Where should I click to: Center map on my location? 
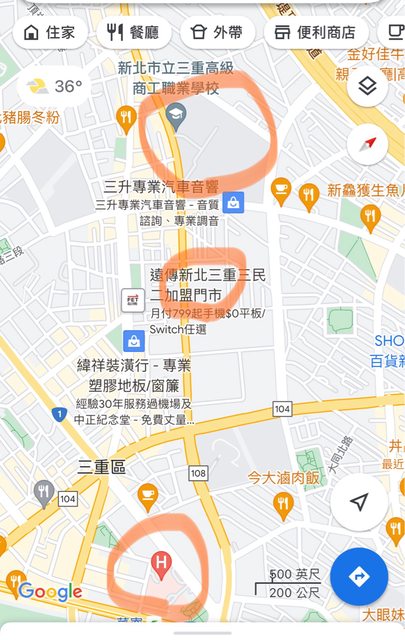click(x=358, y=502)
